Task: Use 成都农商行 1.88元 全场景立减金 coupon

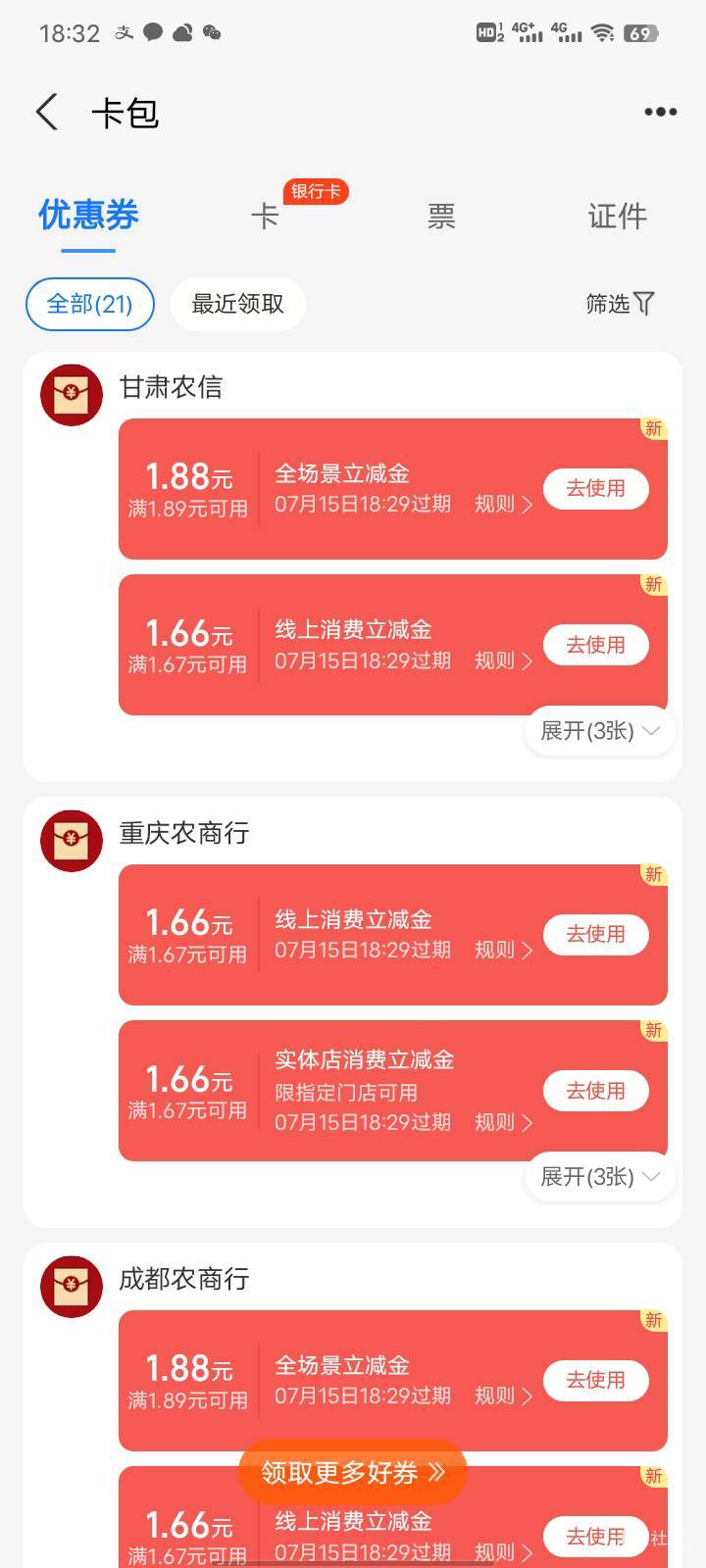Action: click(x=596, y=1380)
